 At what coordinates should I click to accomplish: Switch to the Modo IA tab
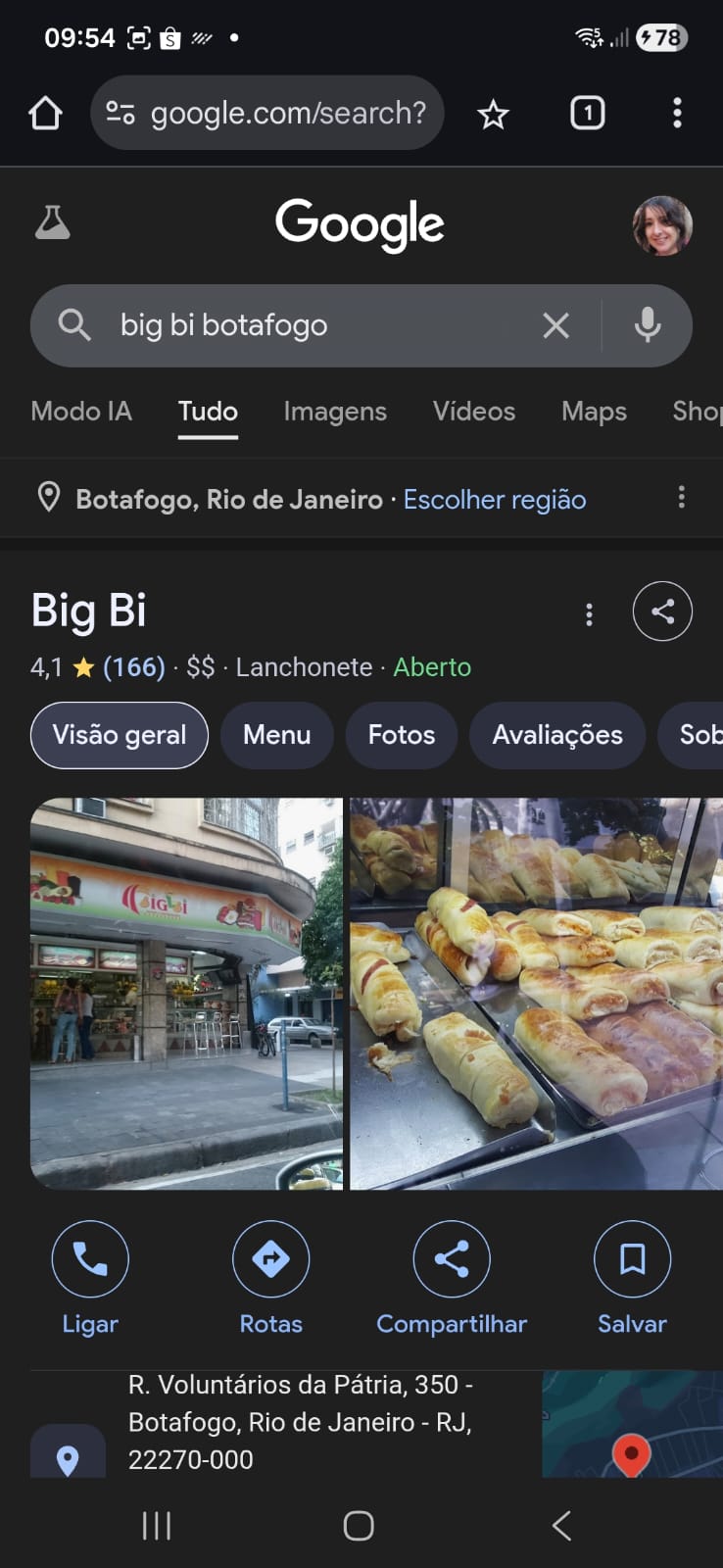click(81, 412)
